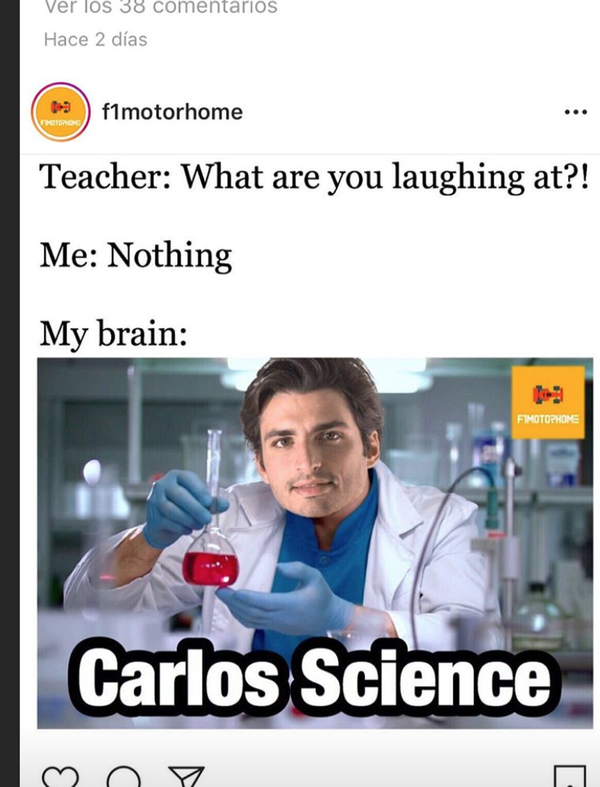Open the post's three-dot options menu

[575, 112]
